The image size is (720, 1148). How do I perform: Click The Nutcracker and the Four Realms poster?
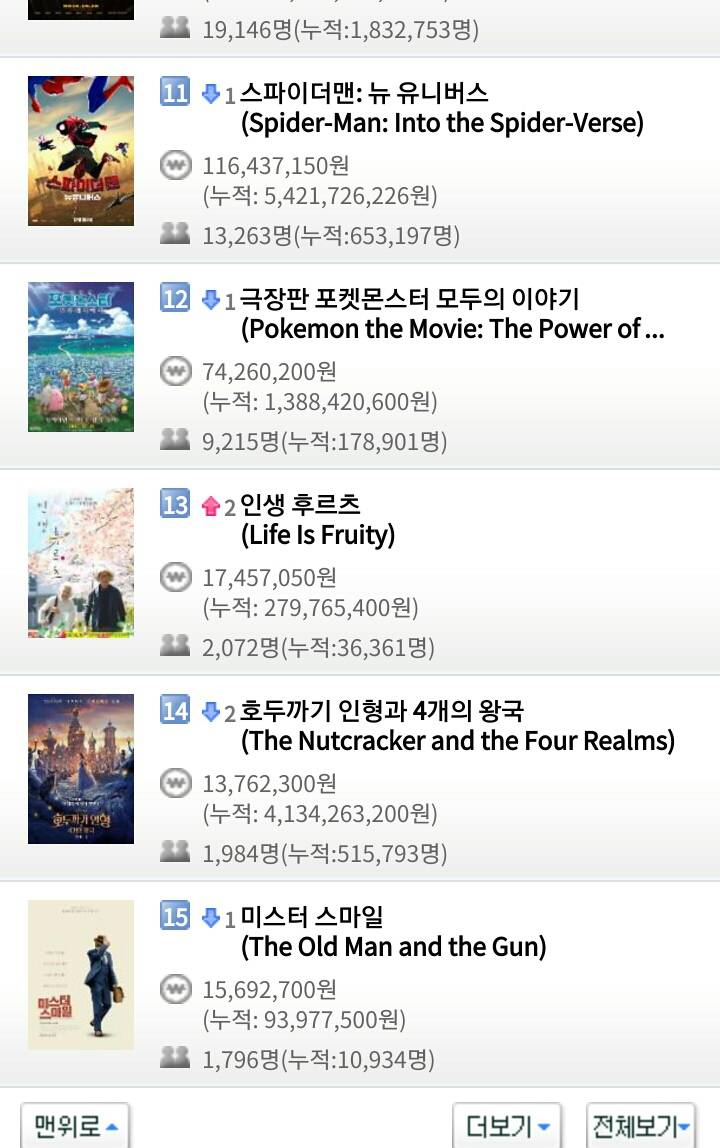point(81,768)
